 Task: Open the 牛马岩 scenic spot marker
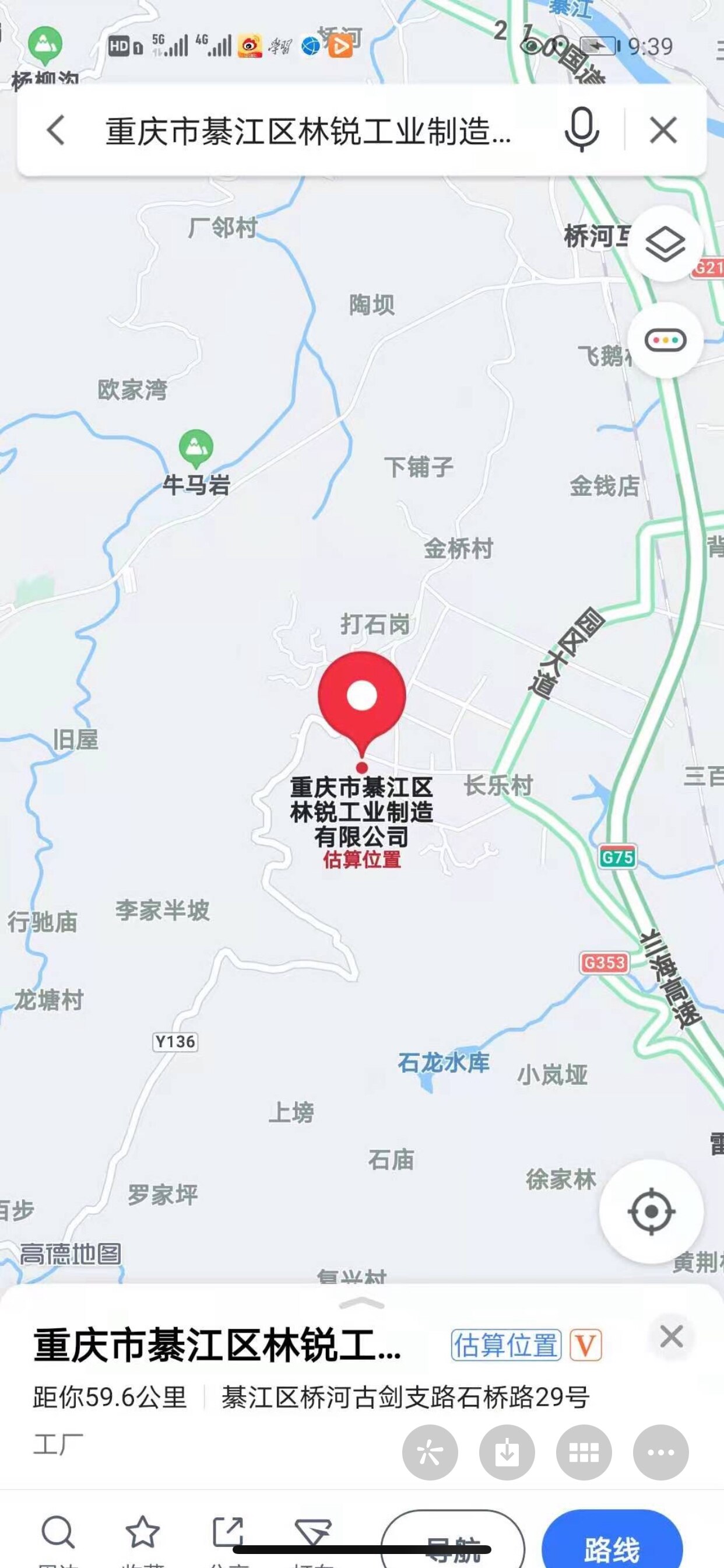tap(196, 447)
